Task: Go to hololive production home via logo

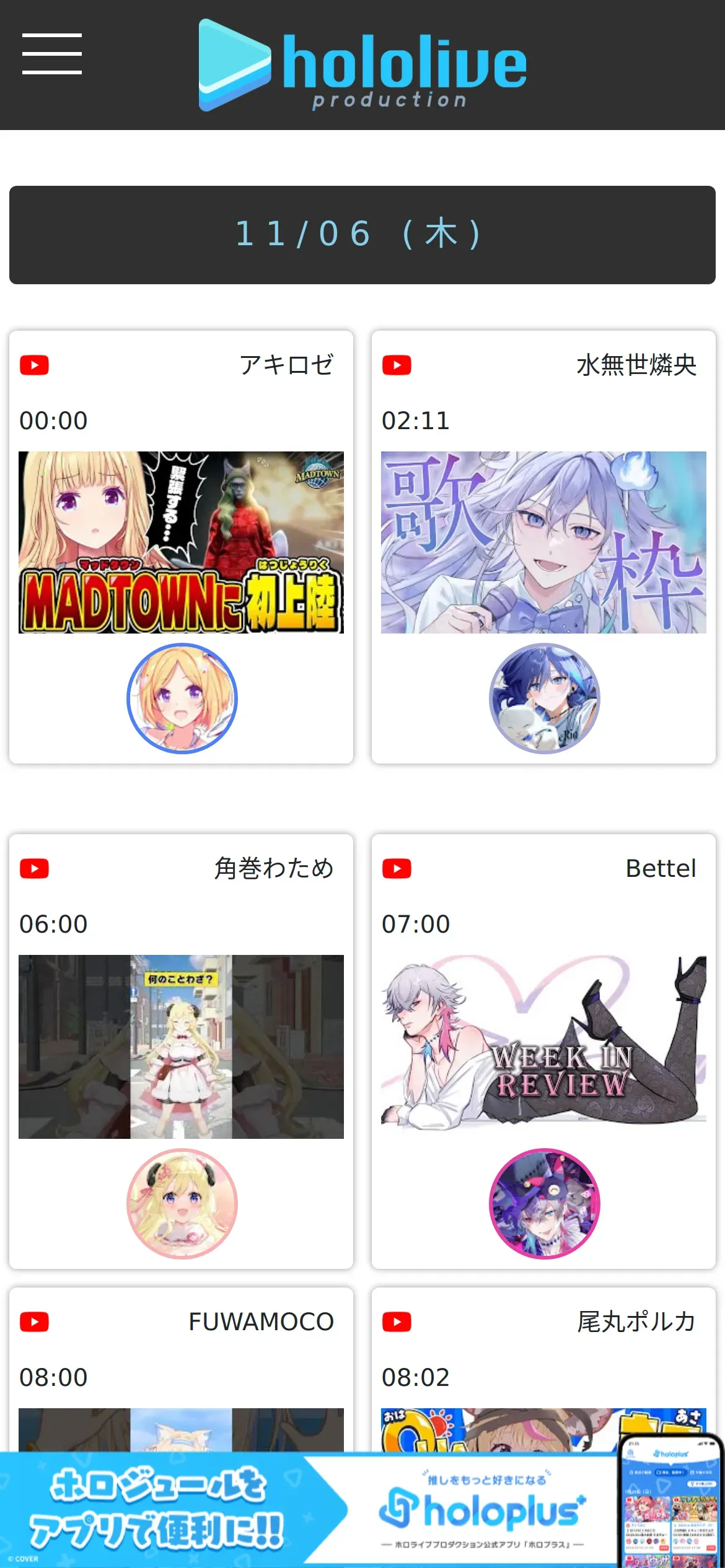Action: pyautogui.click(x=362, y=65)
